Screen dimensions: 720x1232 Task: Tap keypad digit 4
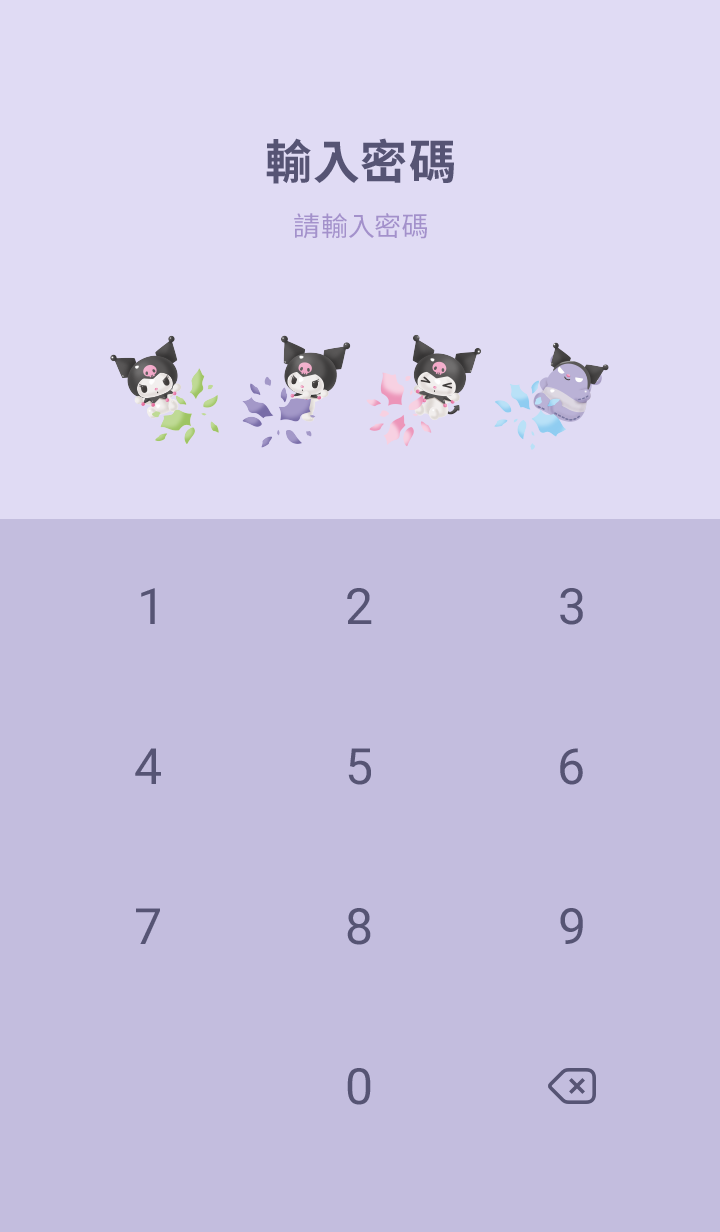(x=148, y=767)
